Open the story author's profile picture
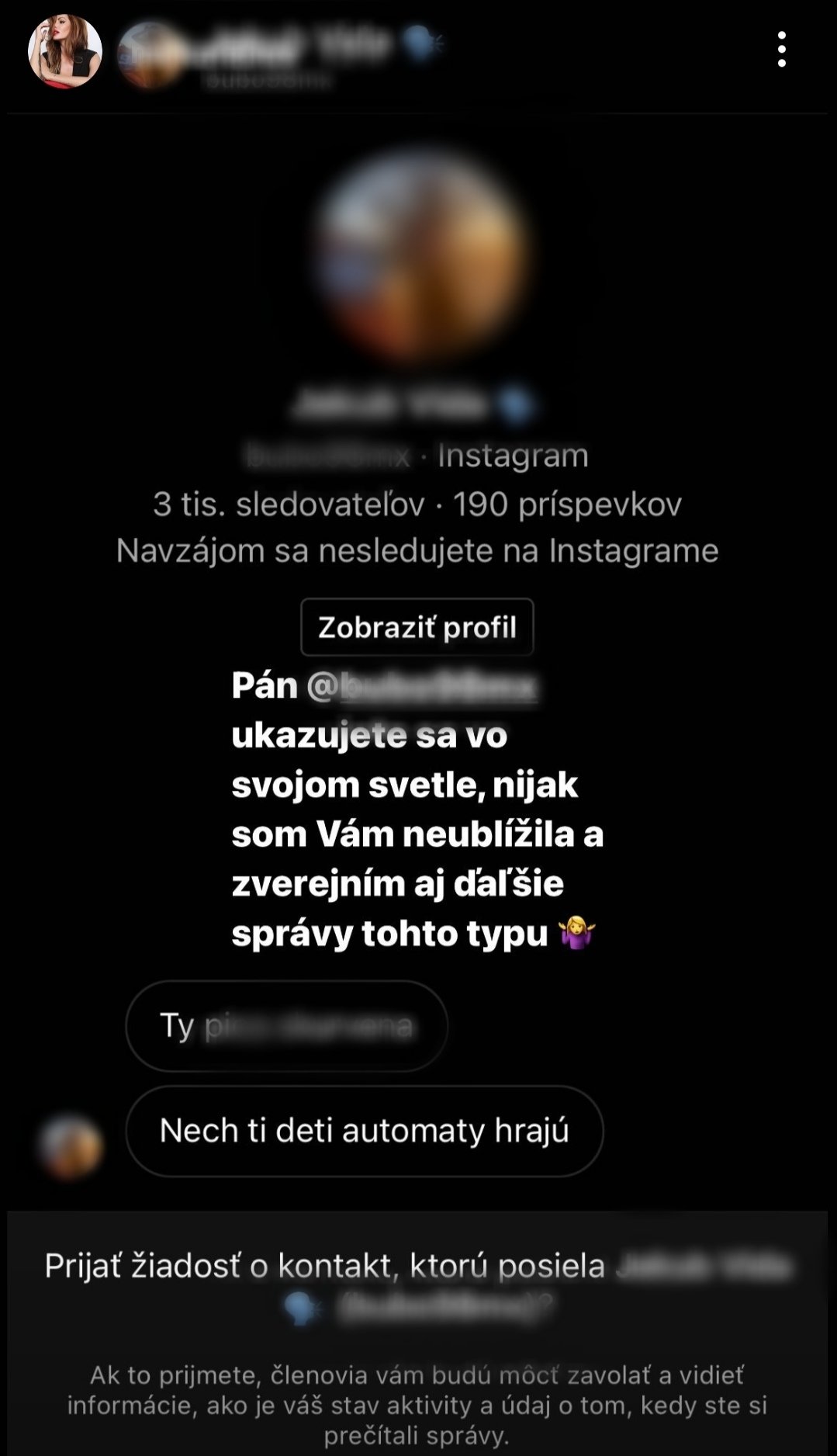Screen dimensions: 837x1456 (65, 51)
